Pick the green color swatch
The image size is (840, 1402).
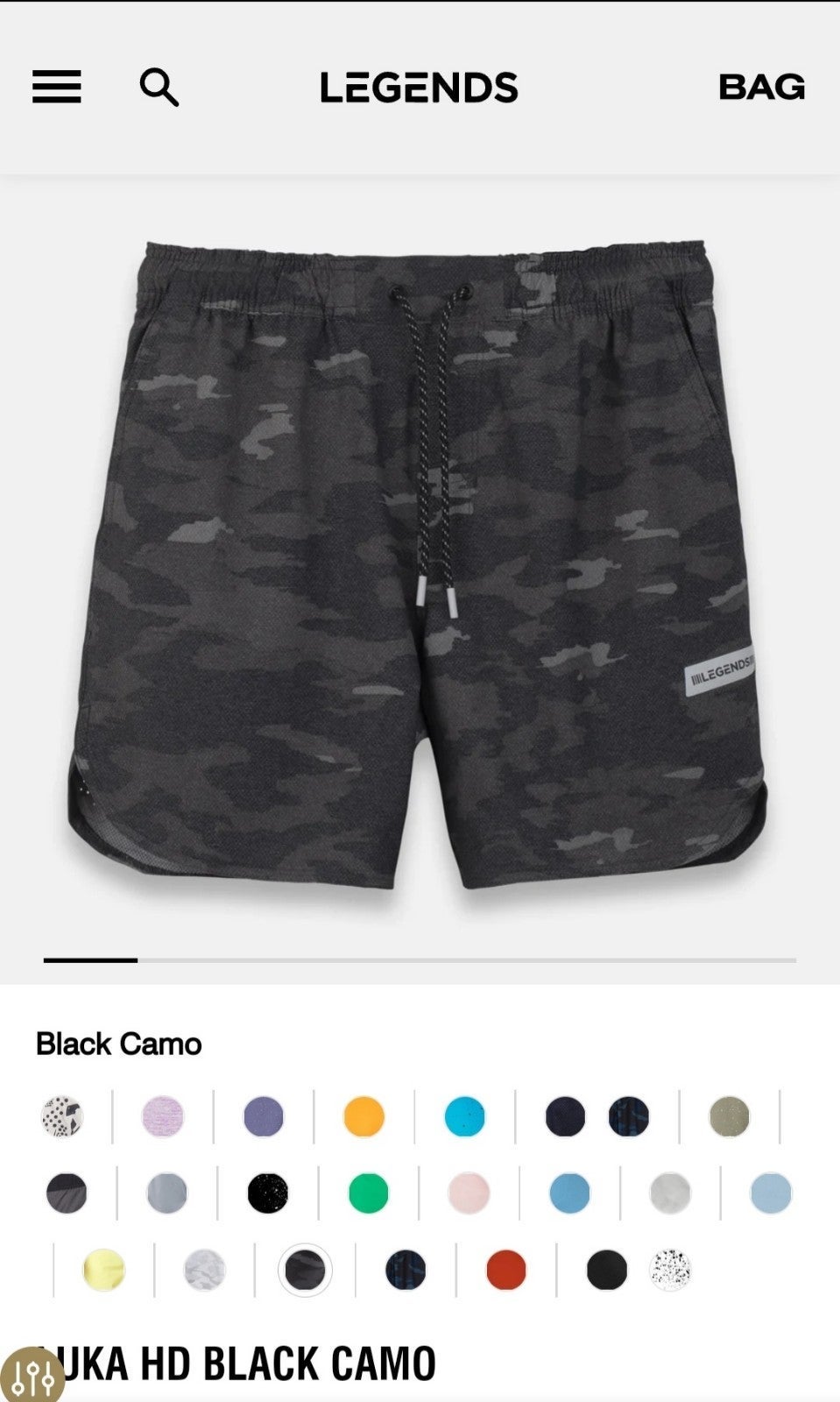369,1193
